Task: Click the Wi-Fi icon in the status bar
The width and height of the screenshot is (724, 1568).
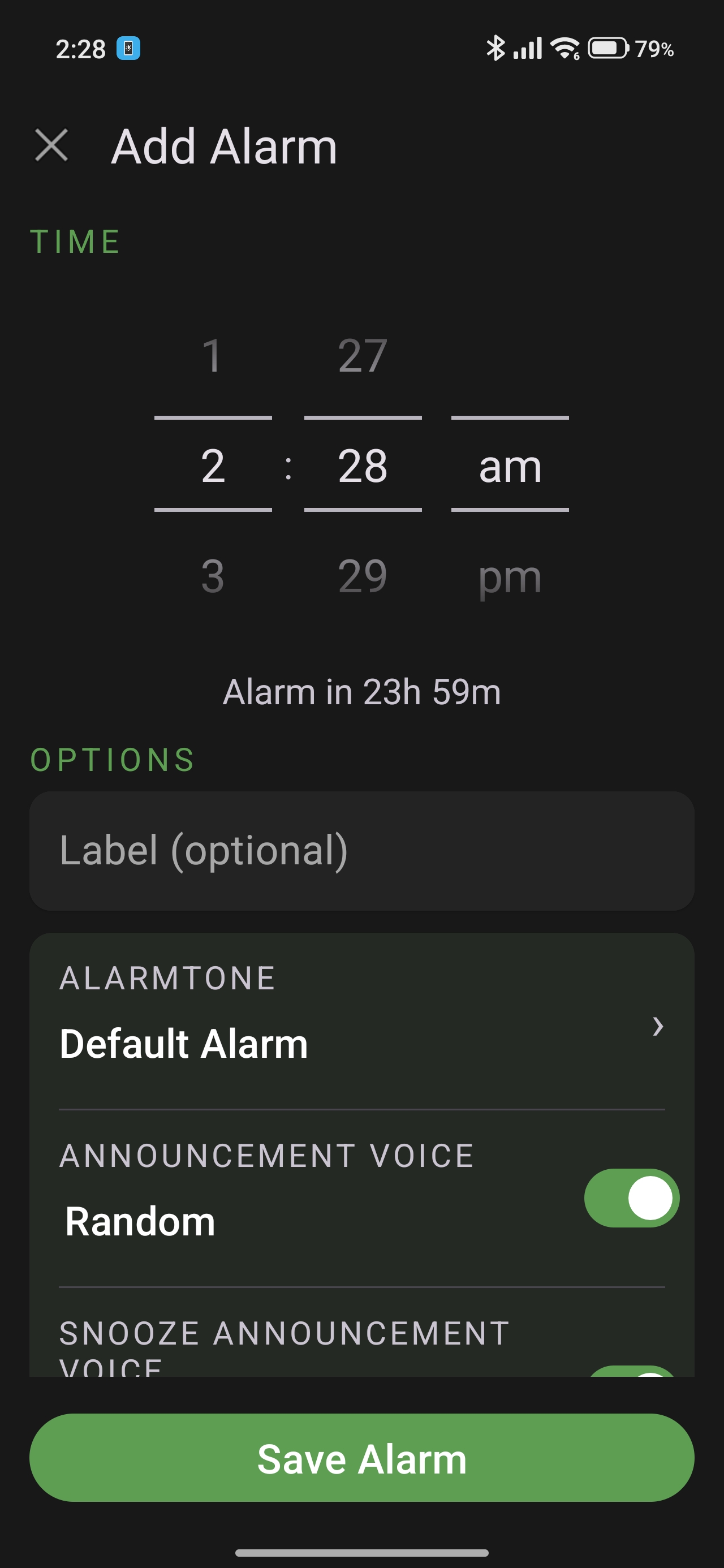Action: [564, 48]
